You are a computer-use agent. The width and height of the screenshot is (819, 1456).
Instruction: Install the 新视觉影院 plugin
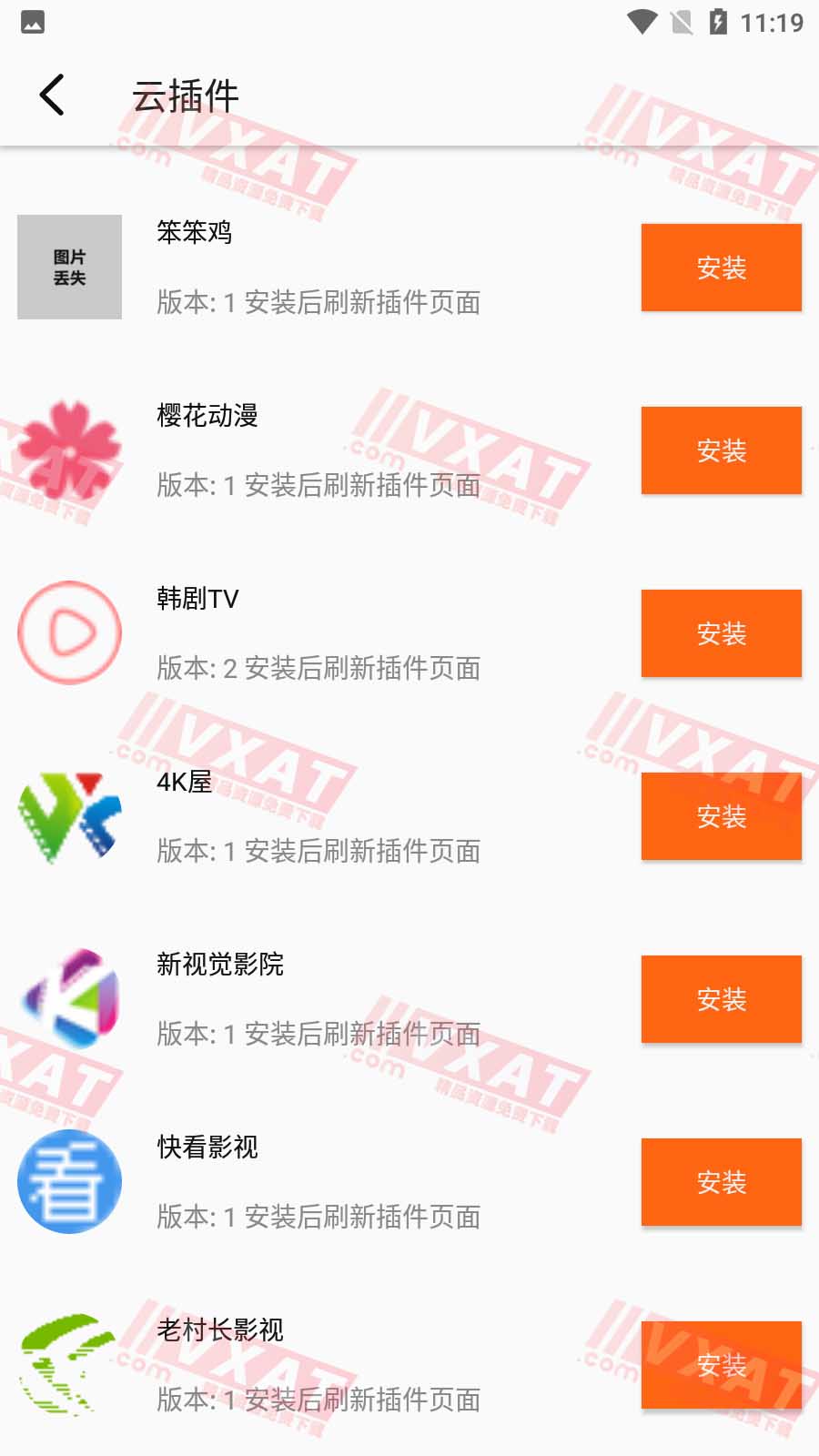(721, 999)
